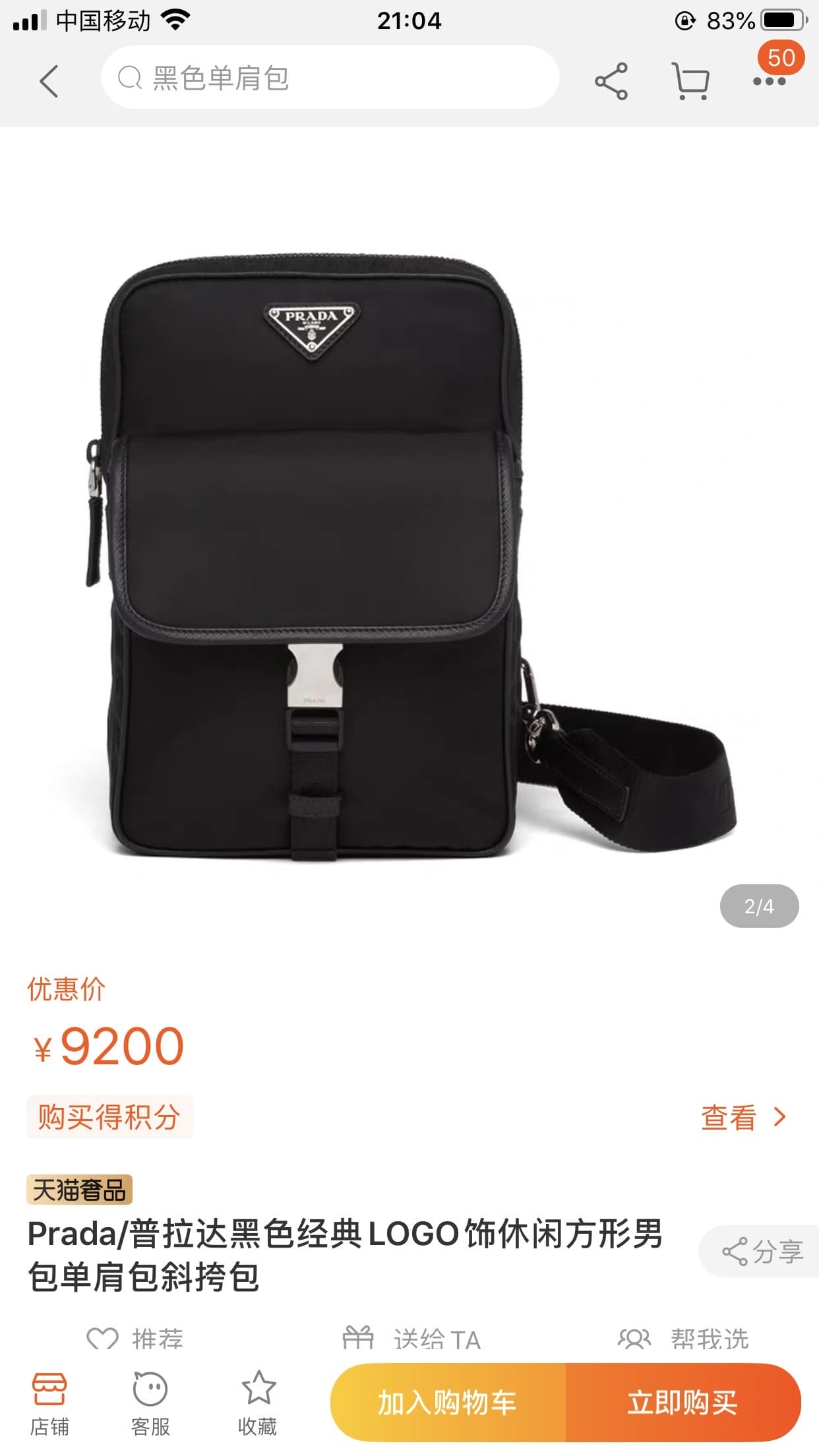View 购买得积分 points details via 查看
This screenshot has width=819, height=1456.
tap(743, 1118)
